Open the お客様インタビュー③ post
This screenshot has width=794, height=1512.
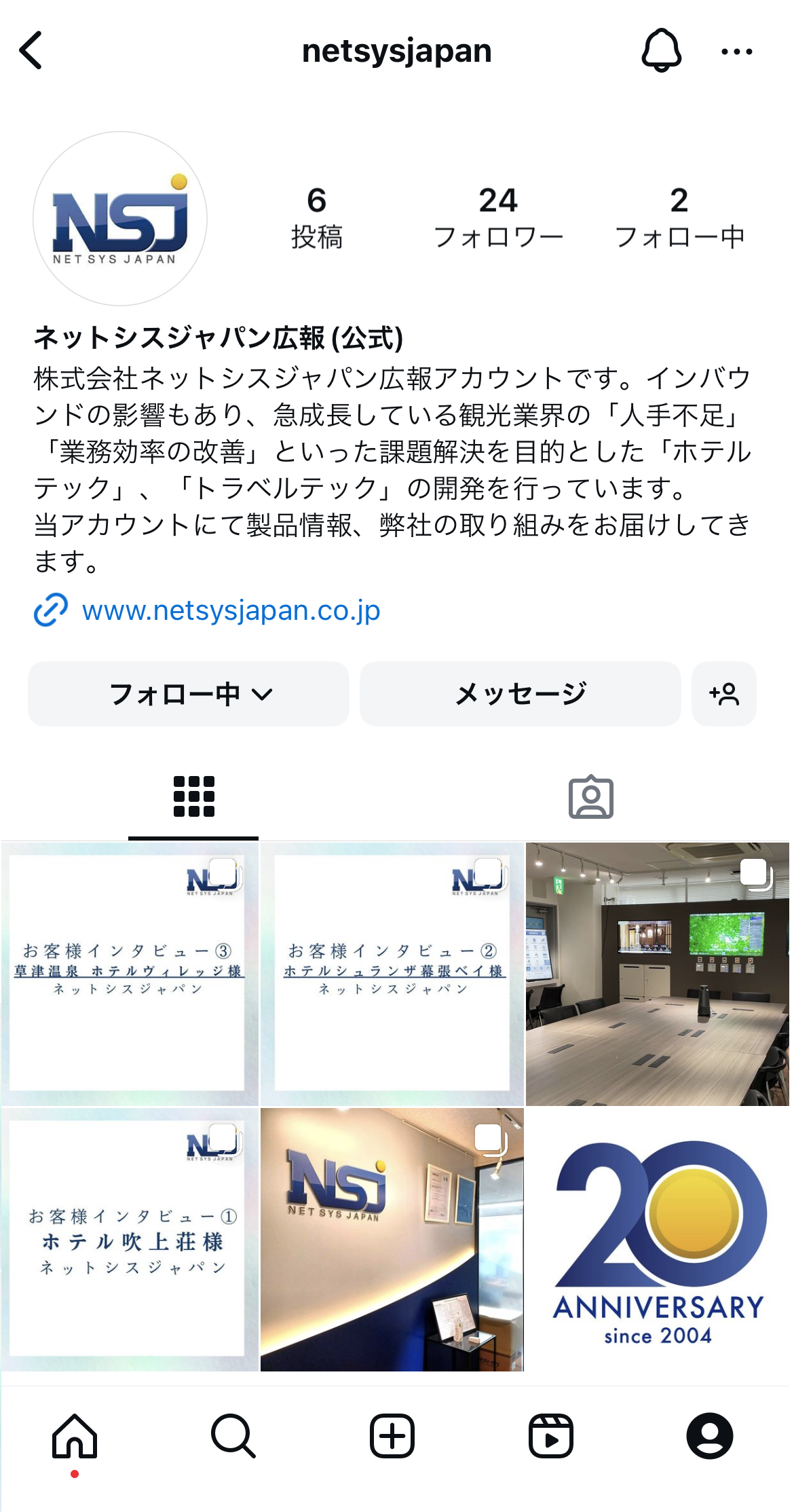coord(129,974)
